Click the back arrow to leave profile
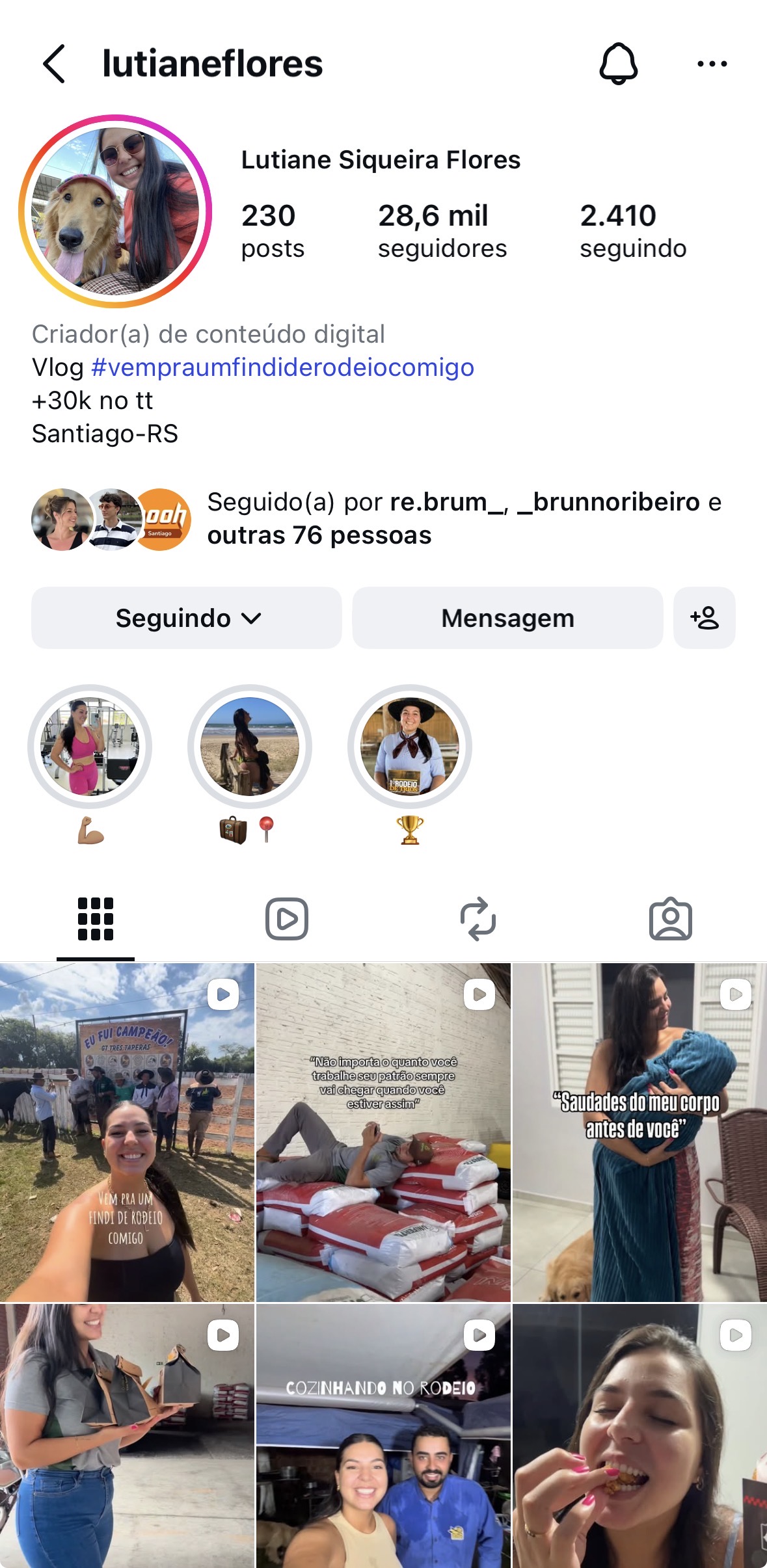The height and width of the screenshot is (1568, 767). (54, 63)
